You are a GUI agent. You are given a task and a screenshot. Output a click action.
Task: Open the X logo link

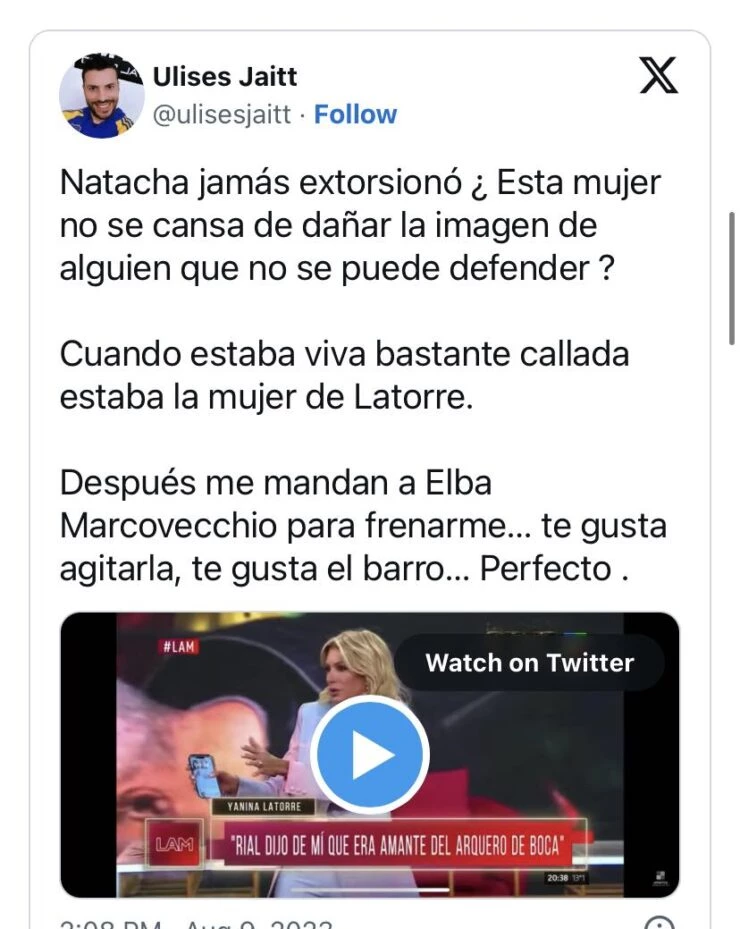[x=658, y=76]
